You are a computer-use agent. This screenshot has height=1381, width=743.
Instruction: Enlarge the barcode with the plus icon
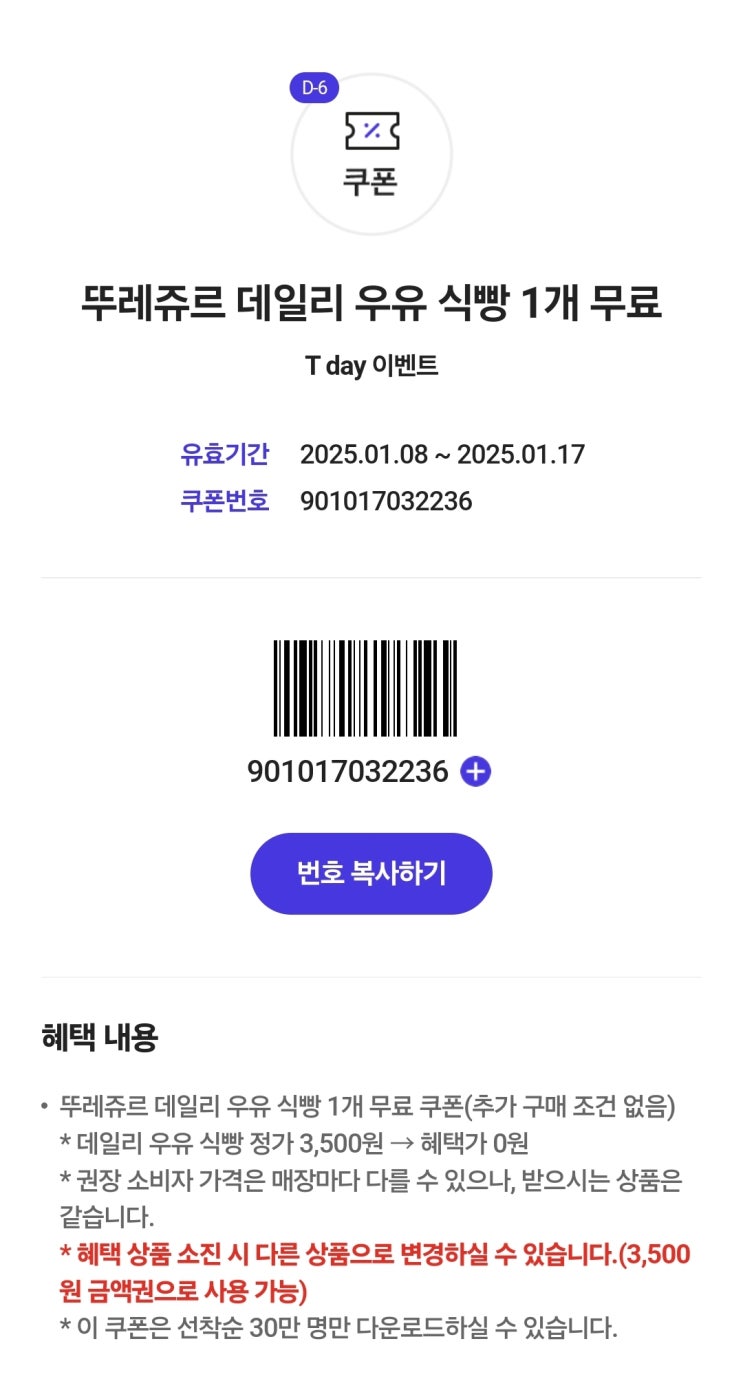(x=475, y=772)
